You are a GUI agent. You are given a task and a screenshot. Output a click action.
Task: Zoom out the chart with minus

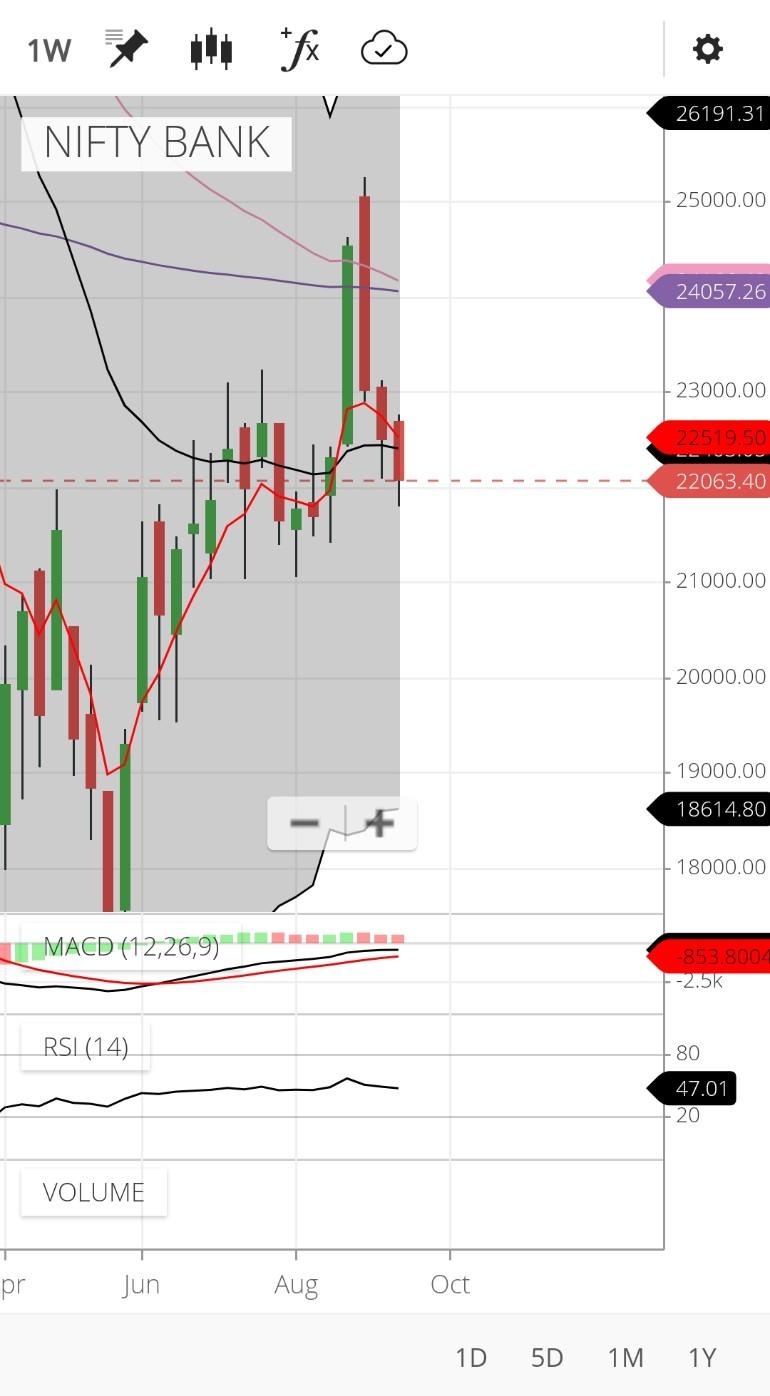[304, 824]
